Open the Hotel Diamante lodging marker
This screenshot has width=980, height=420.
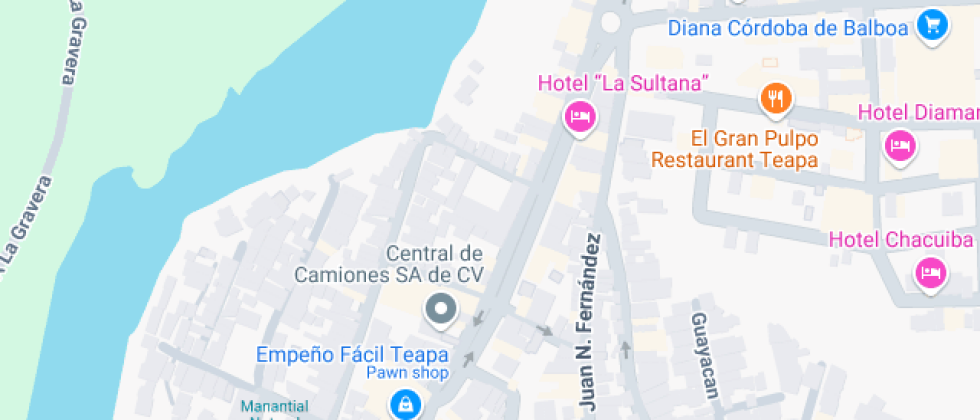pos(900,146)
